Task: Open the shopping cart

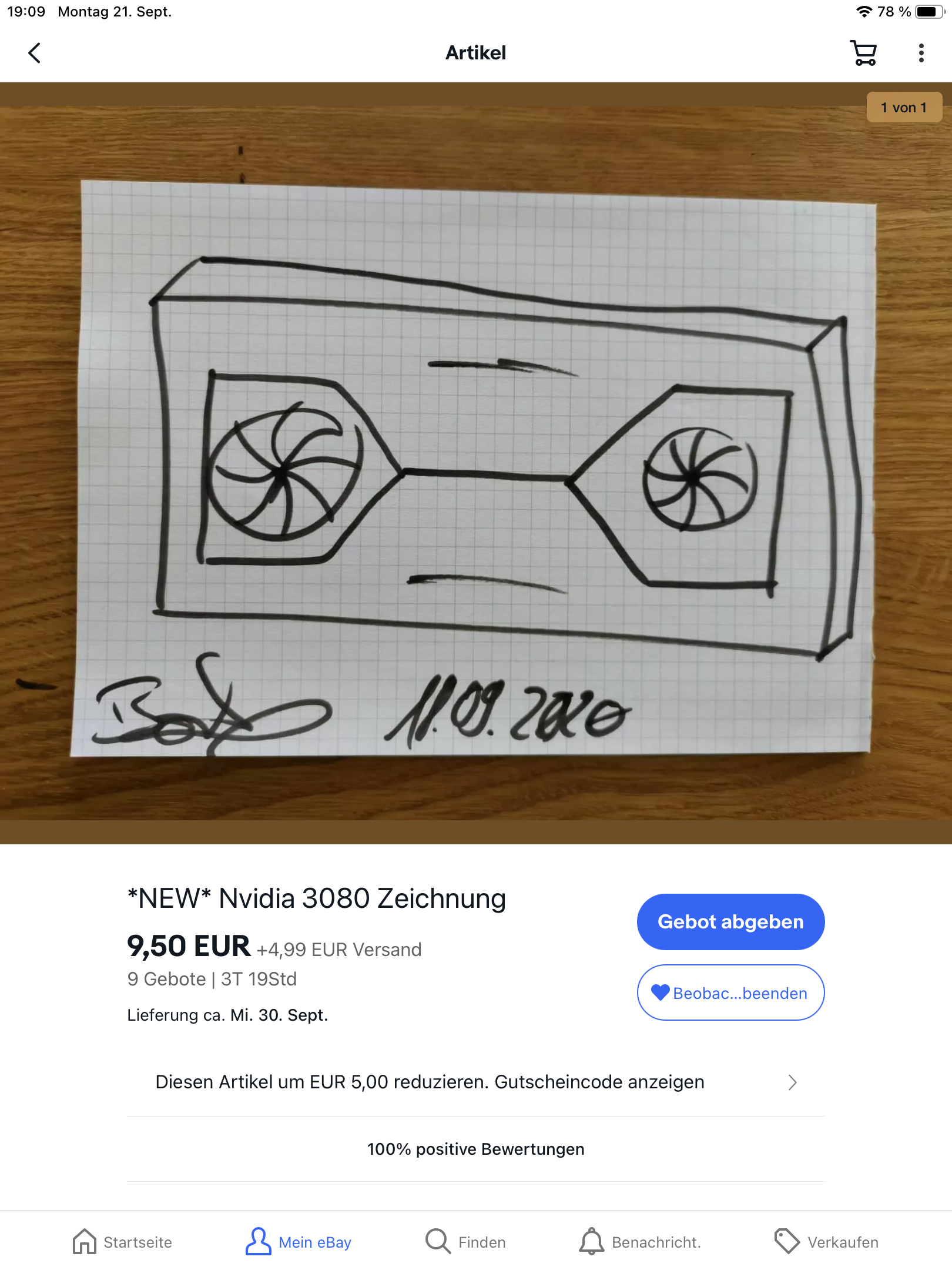Action: (x=863, y=53)
